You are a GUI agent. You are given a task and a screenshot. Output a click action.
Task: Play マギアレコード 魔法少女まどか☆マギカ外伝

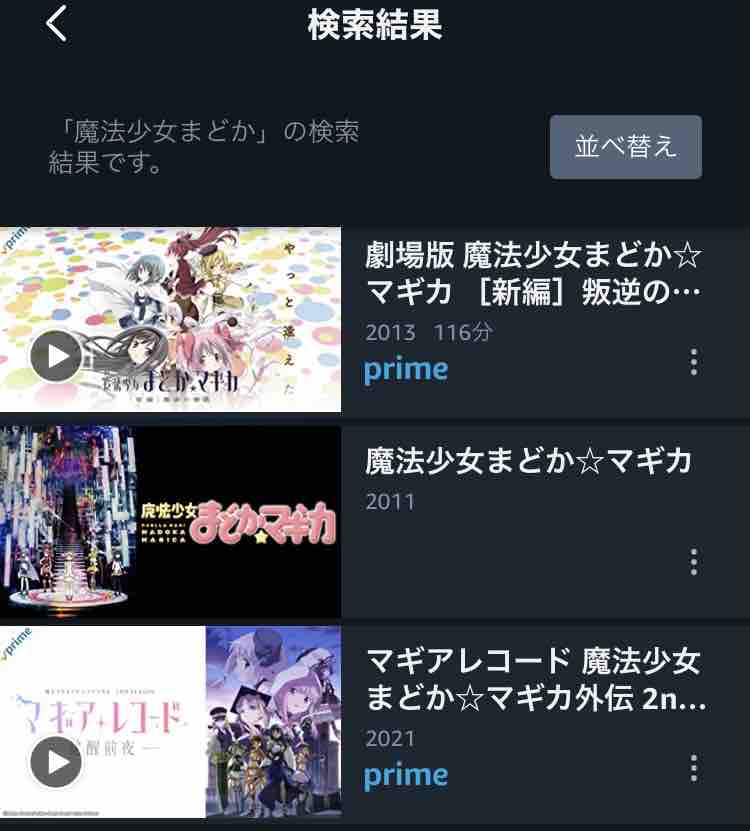(56, 764)
